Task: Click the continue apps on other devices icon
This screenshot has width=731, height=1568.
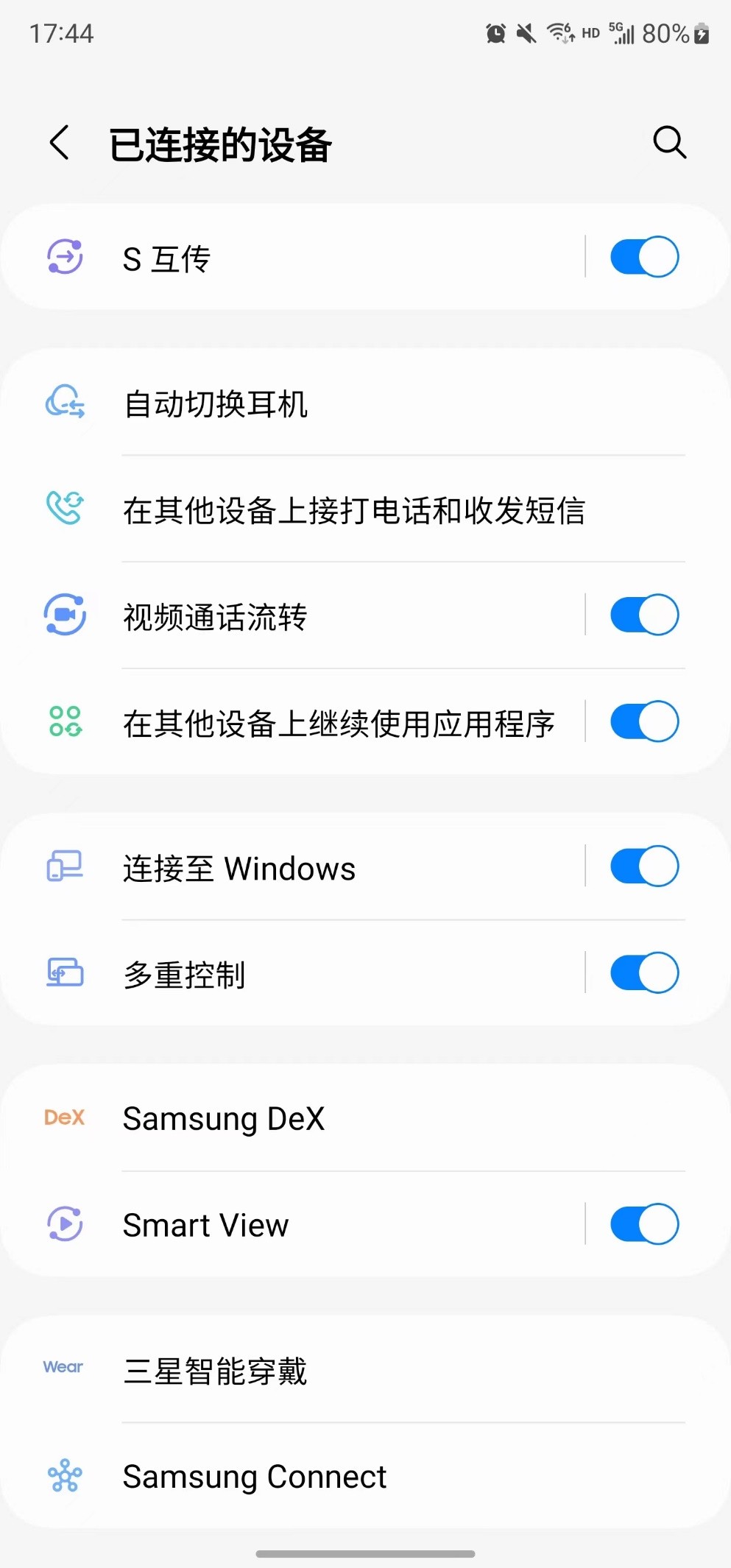Action: pyautogui.click(x=64, y=721)
